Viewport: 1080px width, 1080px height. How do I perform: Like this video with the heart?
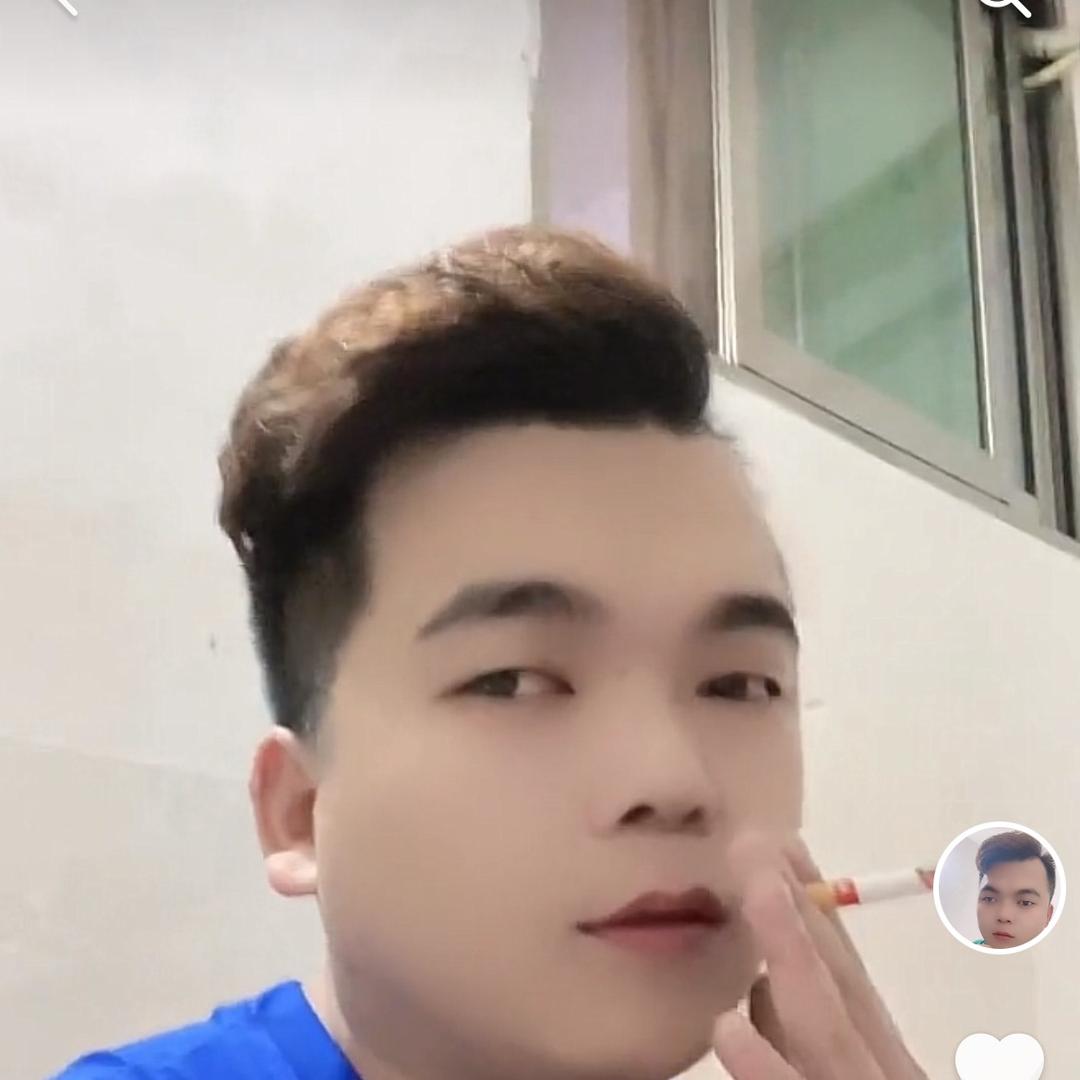pyautogui.click(x=999, y=1058)
